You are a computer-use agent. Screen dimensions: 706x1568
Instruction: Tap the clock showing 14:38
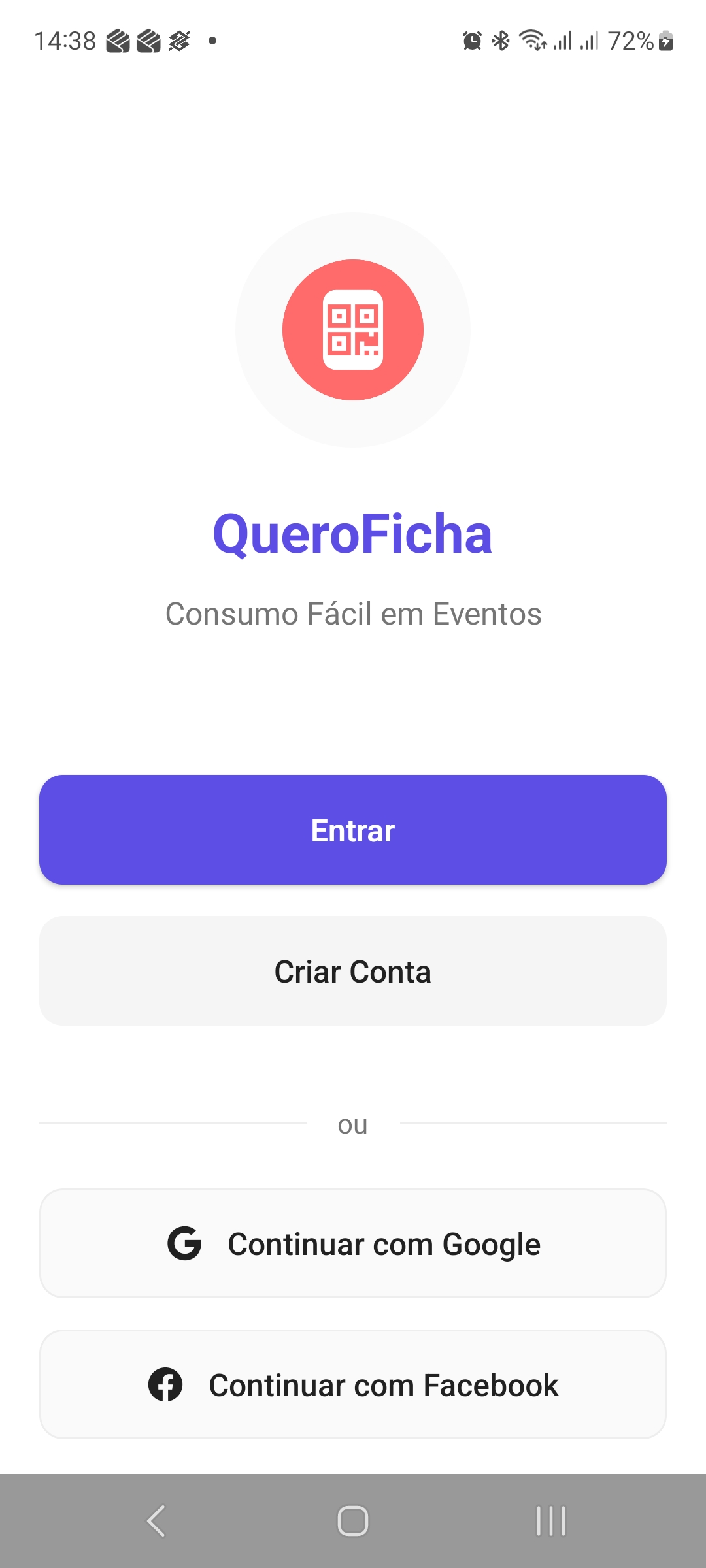[65, 41]
